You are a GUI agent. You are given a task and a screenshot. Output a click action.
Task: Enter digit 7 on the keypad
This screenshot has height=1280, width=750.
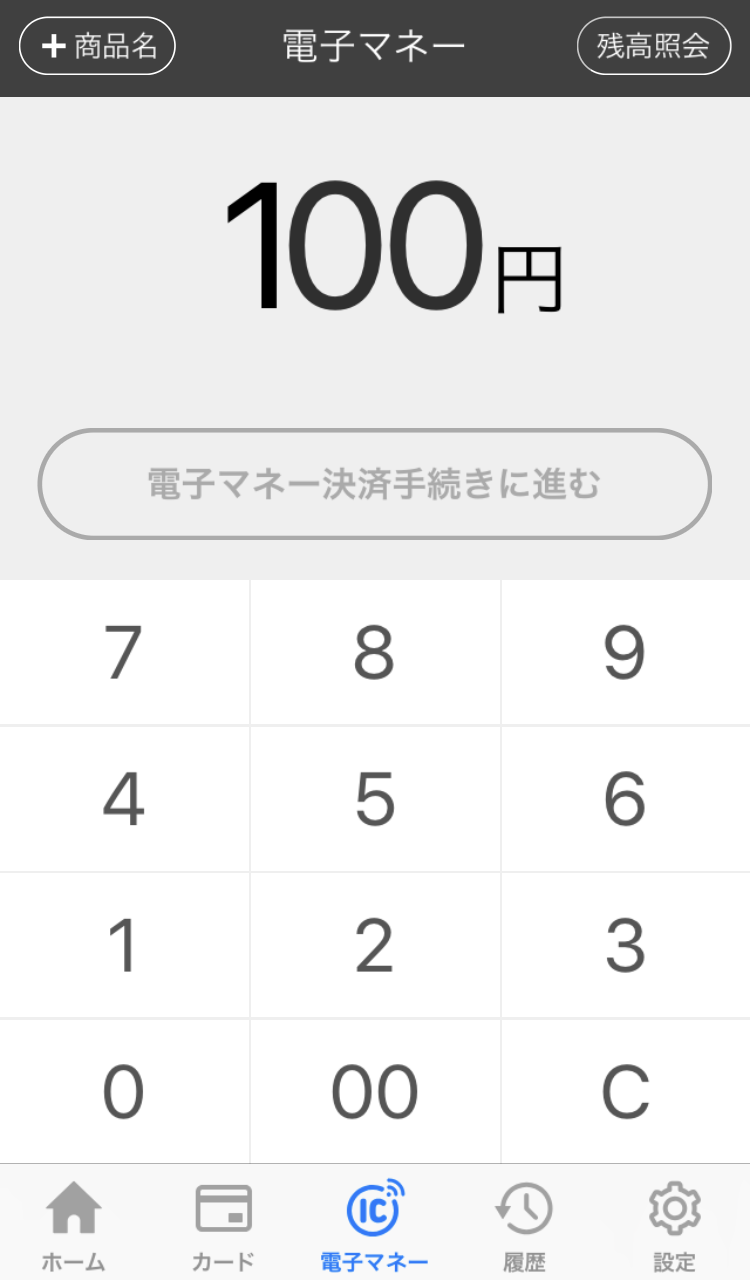pos(124,653)
